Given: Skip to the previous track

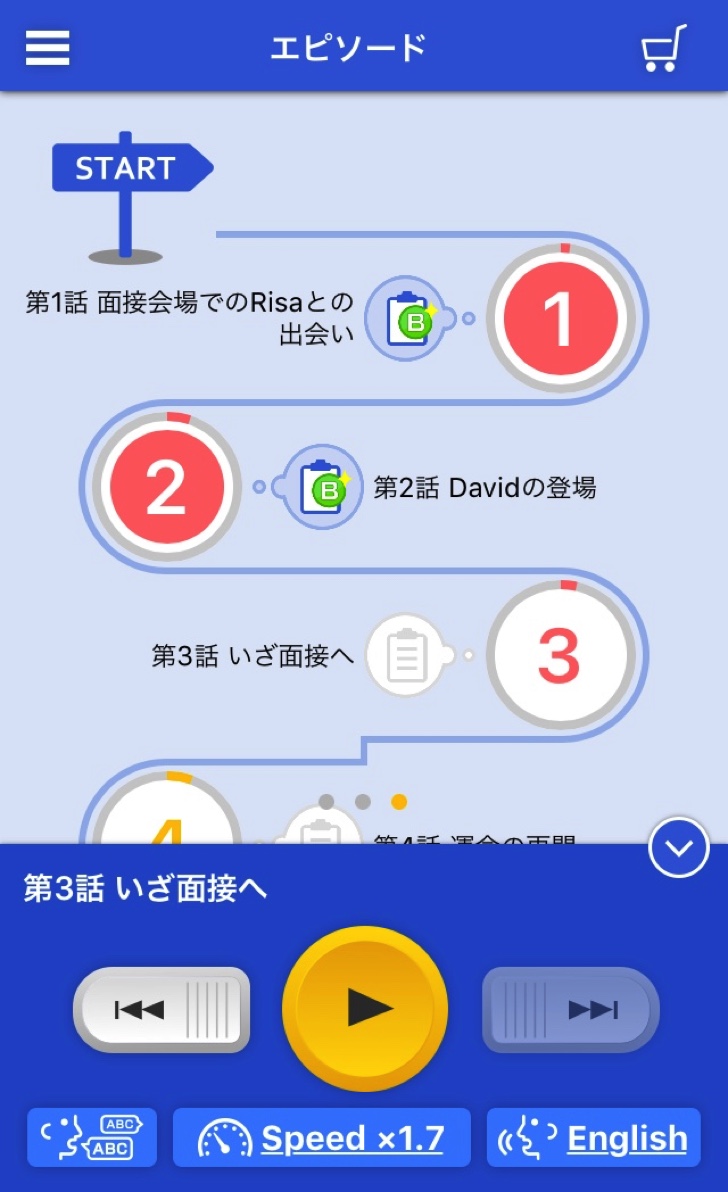Looking at the screenshot, I should coord(162,1010).
